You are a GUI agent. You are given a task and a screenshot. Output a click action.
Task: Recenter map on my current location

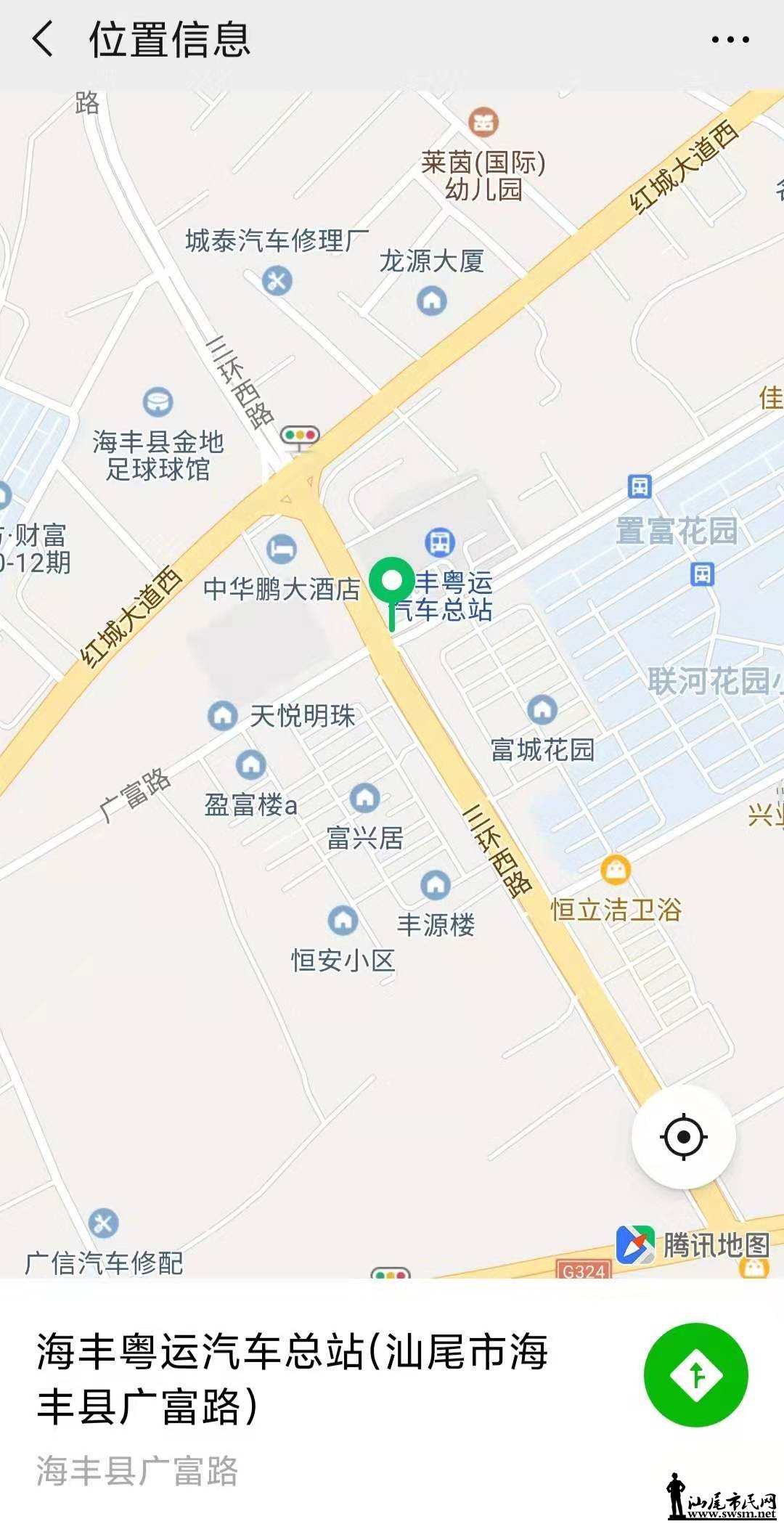(683, 1136)
